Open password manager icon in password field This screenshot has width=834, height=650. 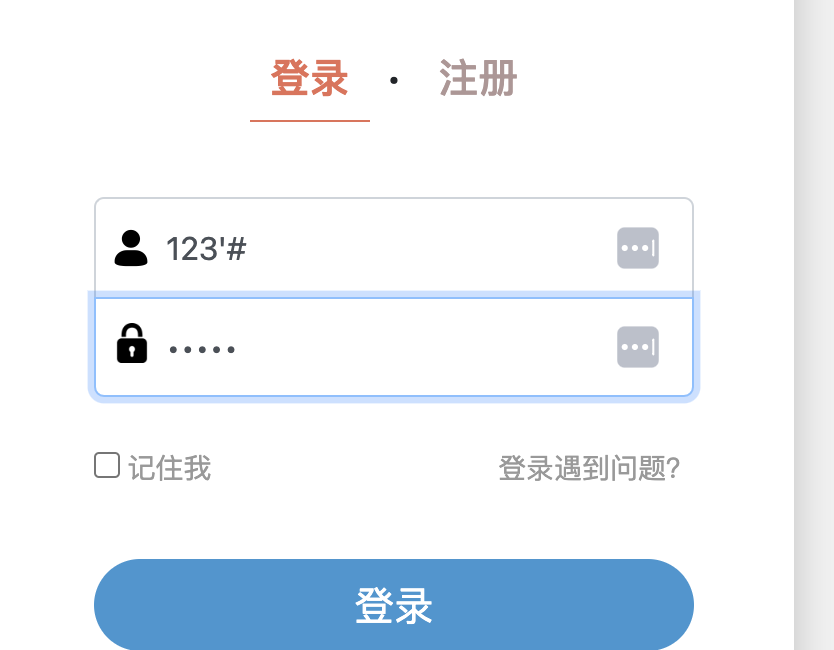pos(637,347)
